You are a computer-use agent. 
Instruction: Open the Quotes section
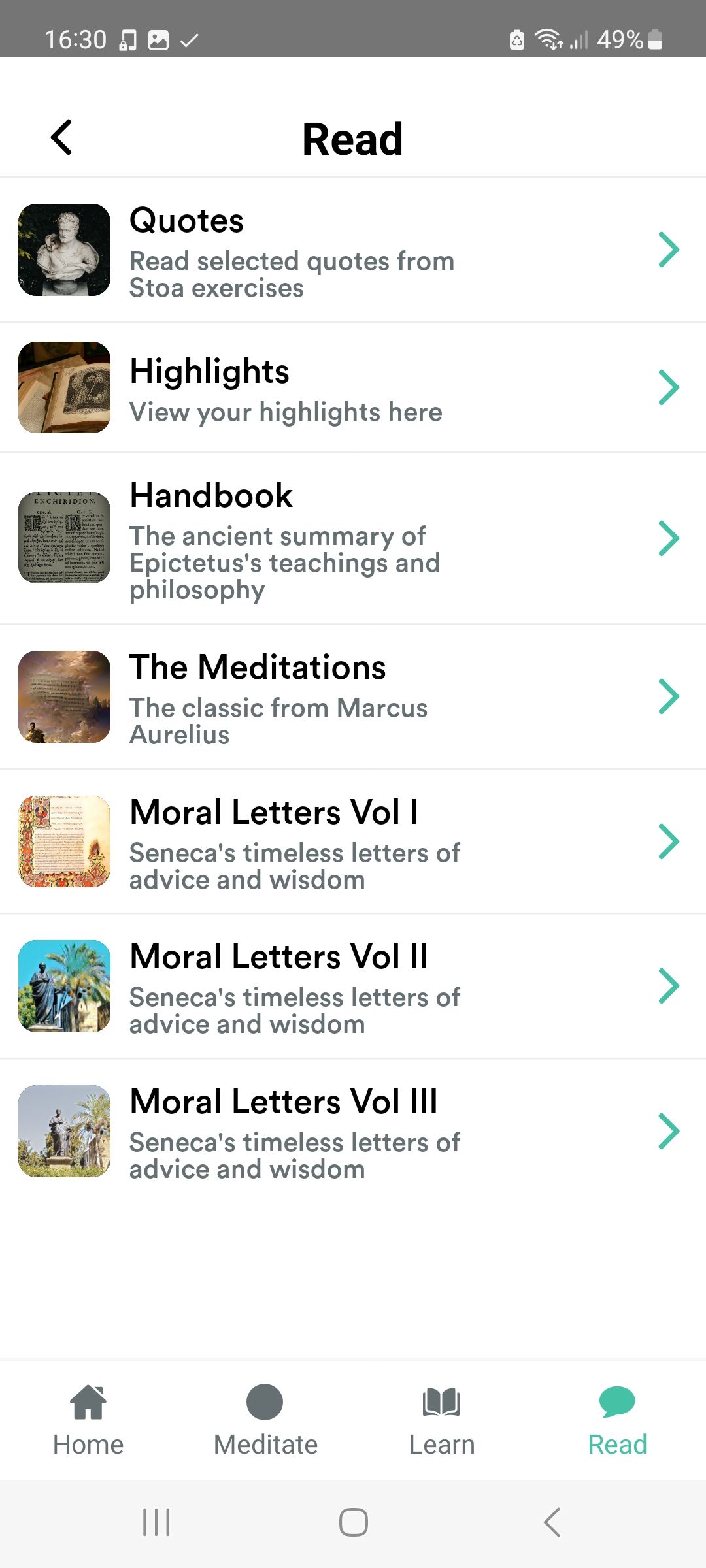[353, 250]
